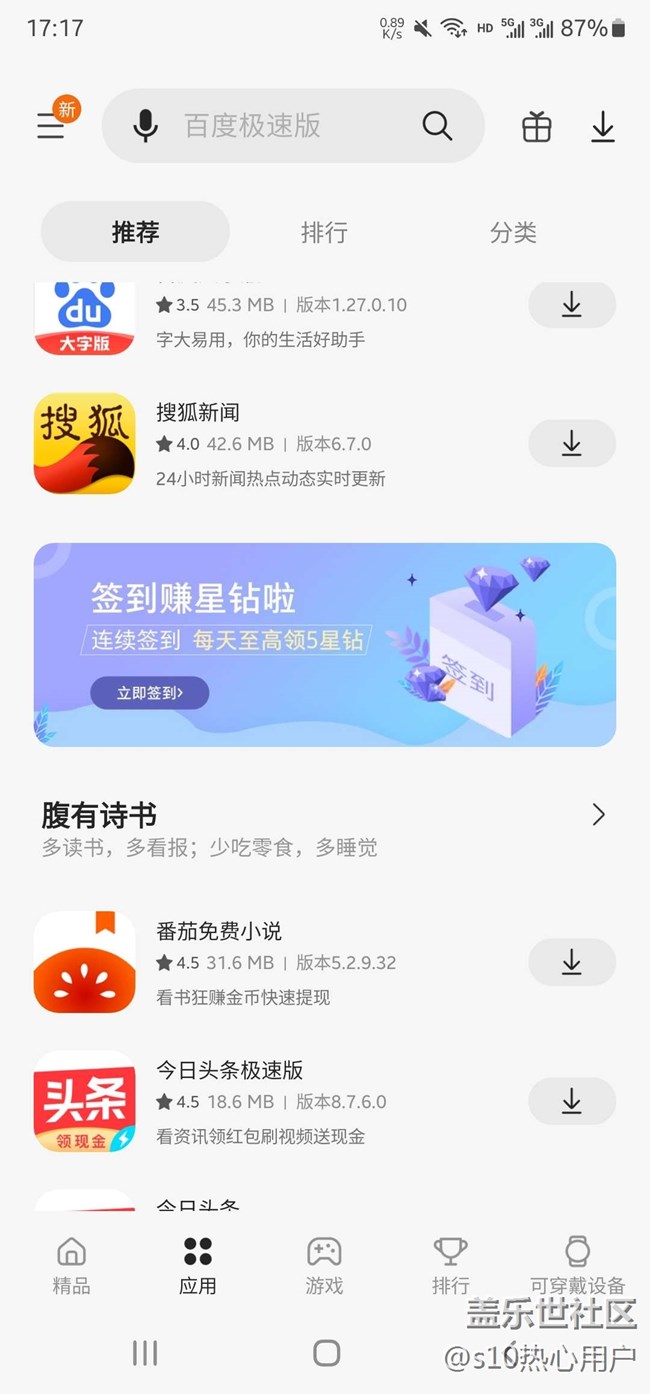Download the 搜狐新闻 app
The image size is (650, 1394).
pos(571,444)
